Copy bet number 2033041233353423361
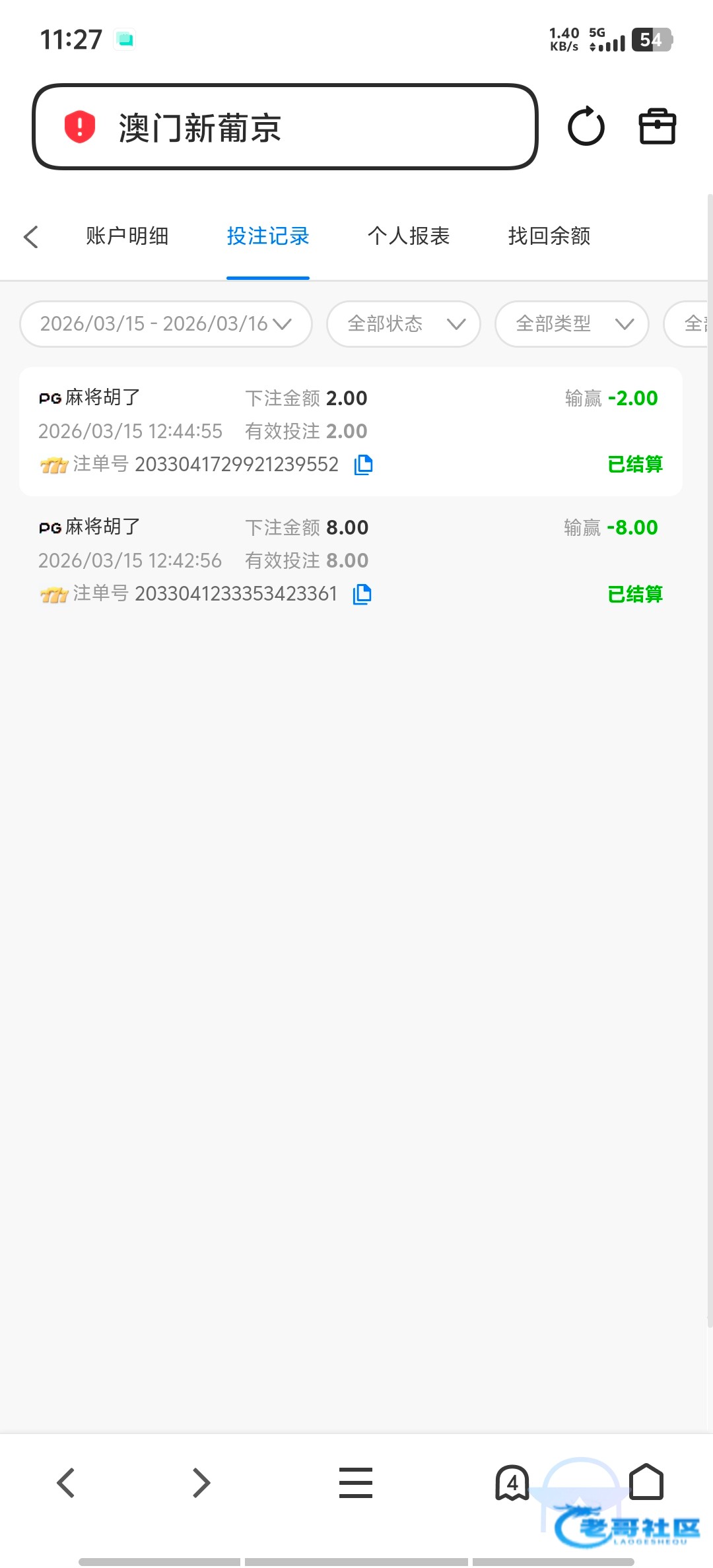 pyautogui.click(x=362, y=595)
